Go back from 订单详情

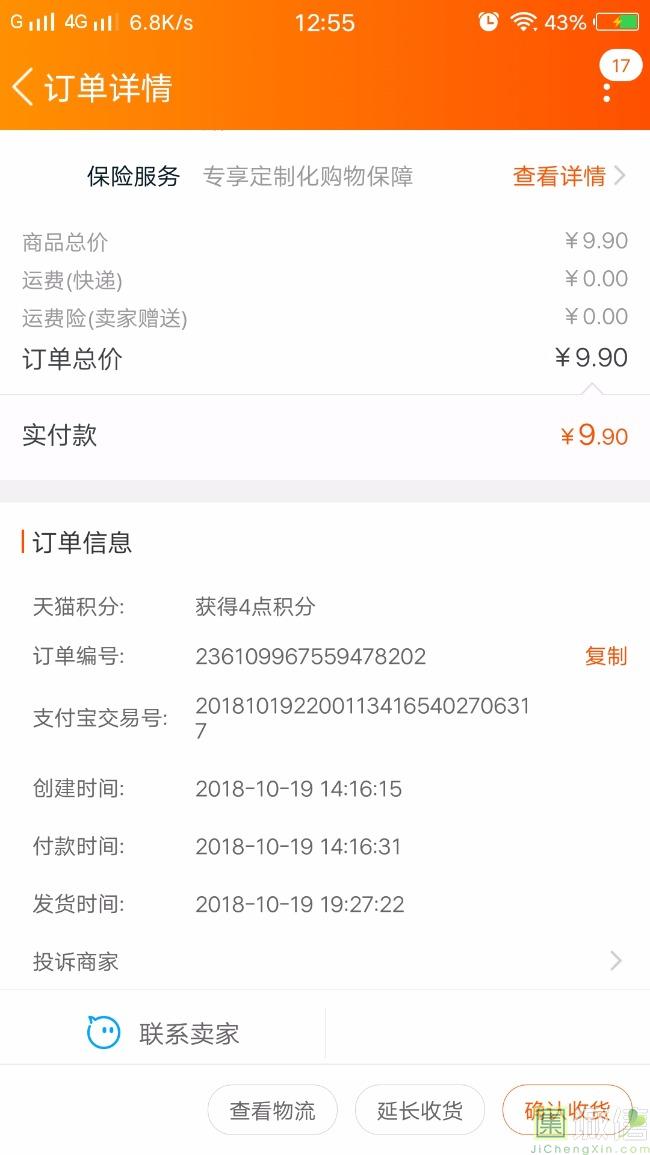point(23,88)
